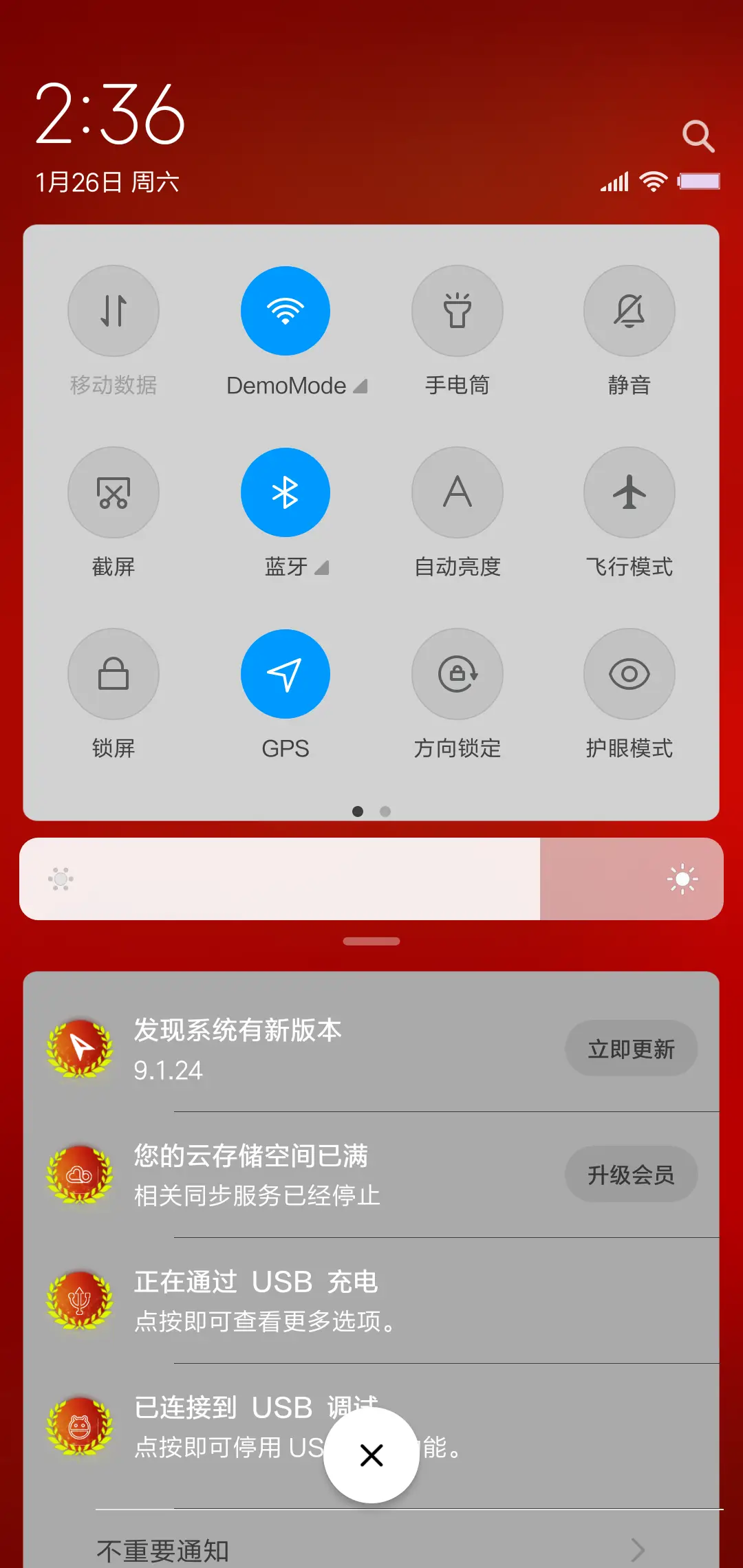Tap 升级会员 to upgrade cloud storage
Viewport: 743px width, 1568px height.
631,1174
